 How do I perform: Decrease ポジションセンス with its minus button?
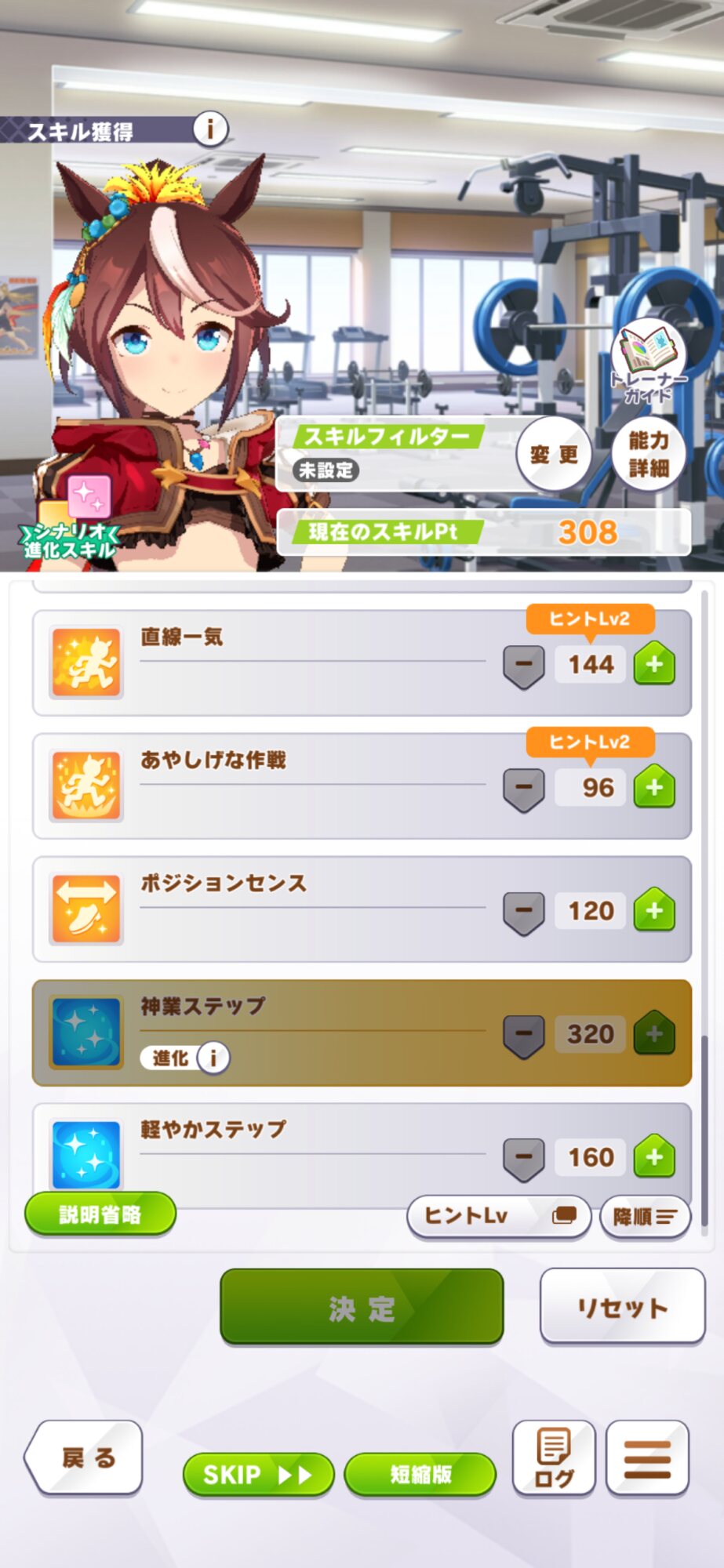coord(524,913)
